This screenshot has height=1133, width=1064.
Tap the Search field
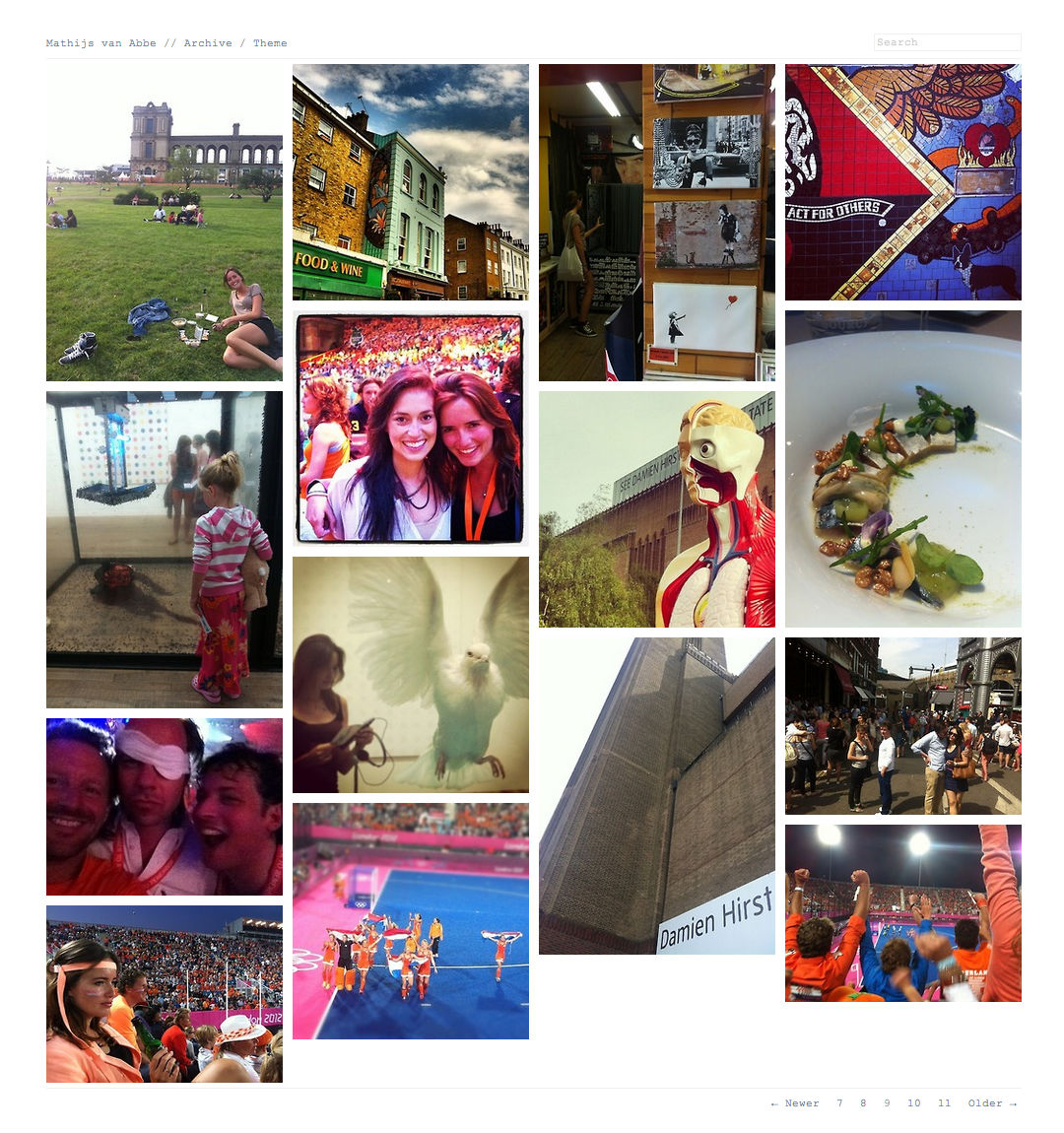(x=947, y=42)
